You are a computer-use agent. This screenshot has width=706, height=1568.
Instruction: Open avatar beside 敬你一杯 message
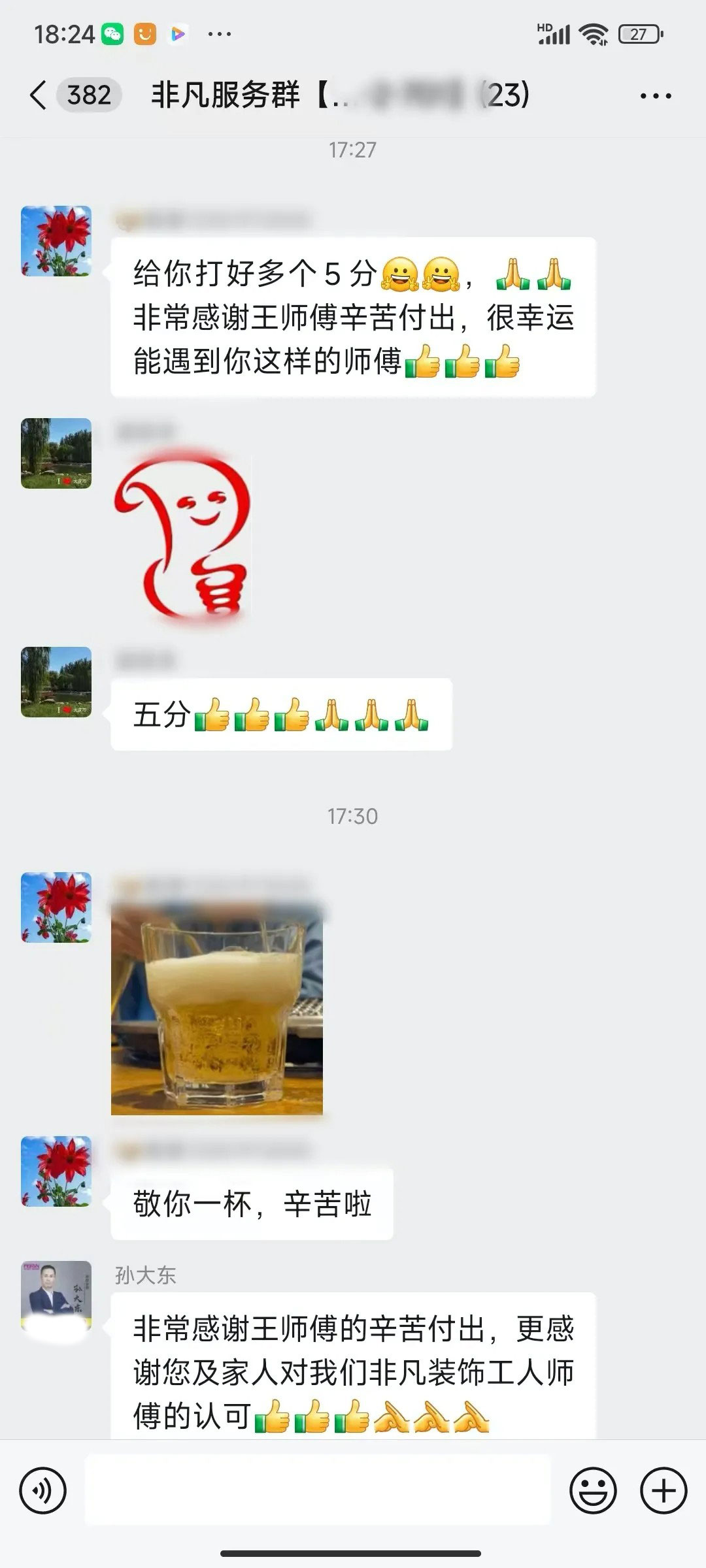(x=56, y=1171)
